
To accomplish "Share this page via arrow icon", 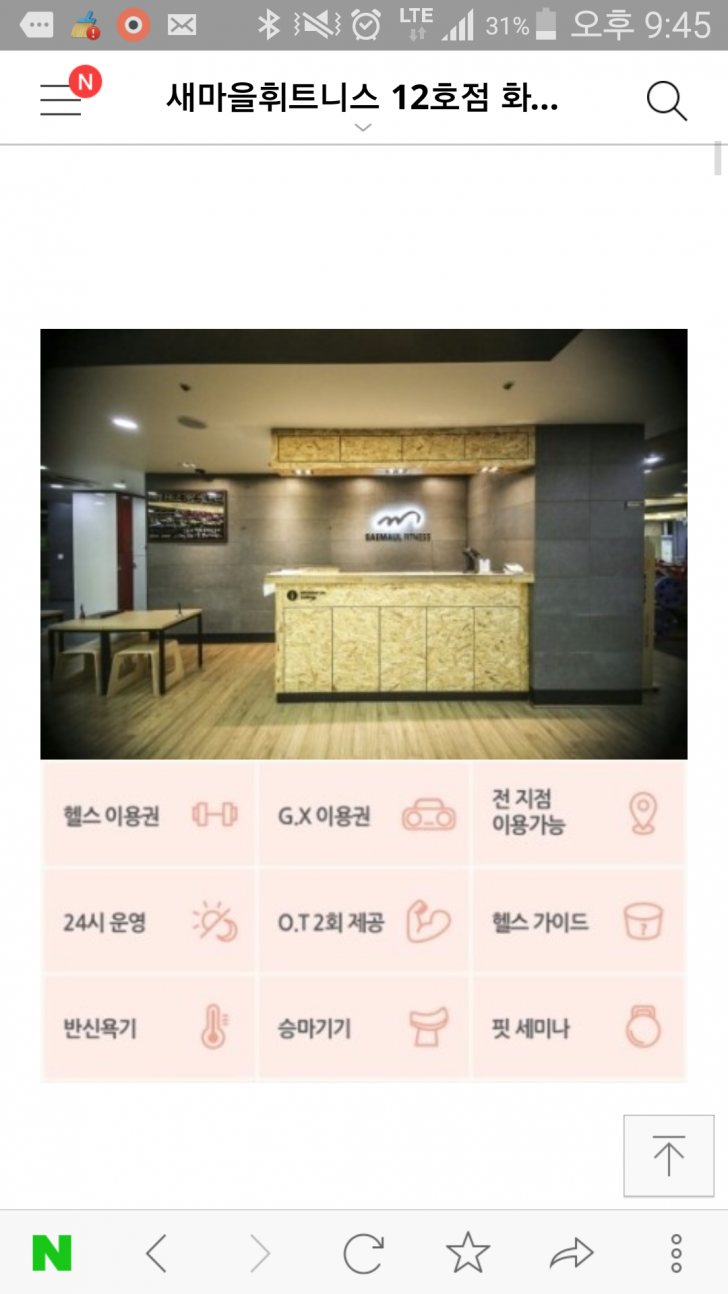I will [571, 1253].
